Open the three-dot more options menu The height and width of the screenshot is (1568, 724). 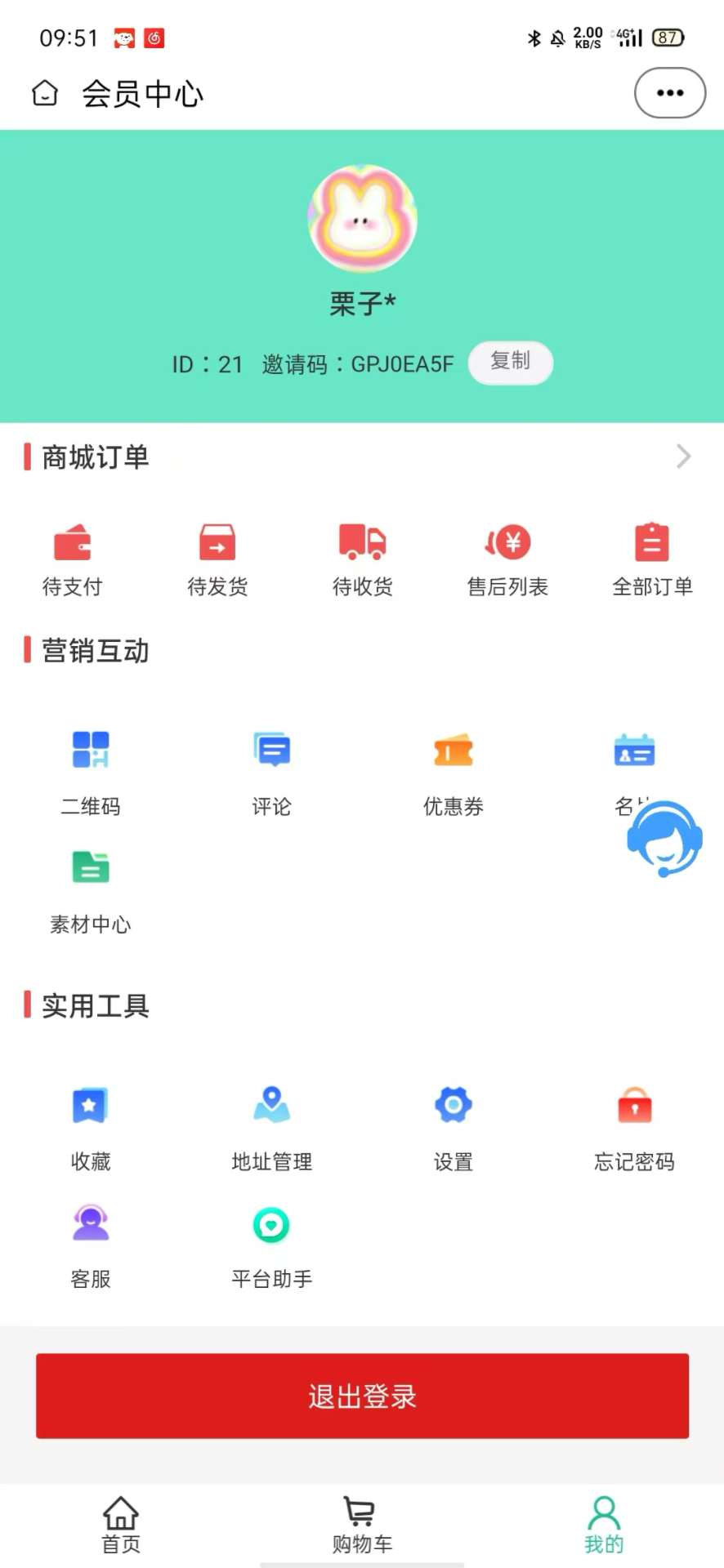[x=669, y=92]
